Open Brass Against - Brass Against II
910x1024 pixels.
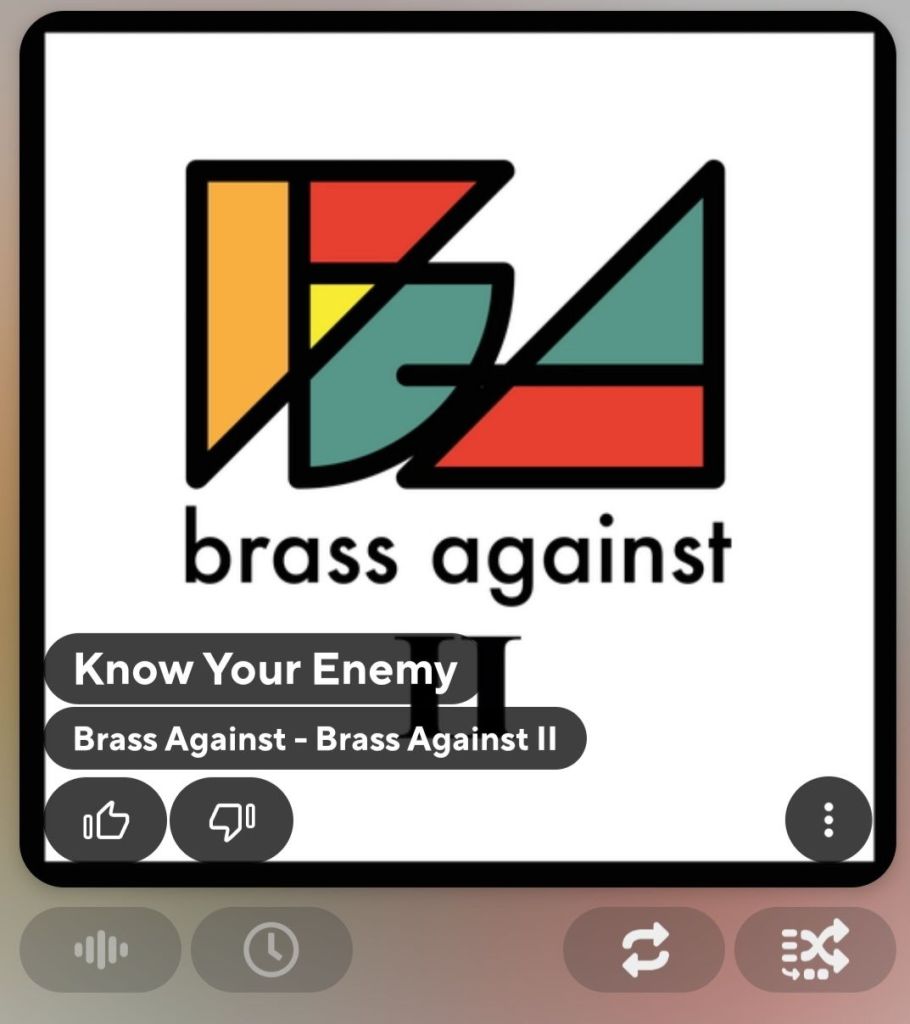point(314,740)
